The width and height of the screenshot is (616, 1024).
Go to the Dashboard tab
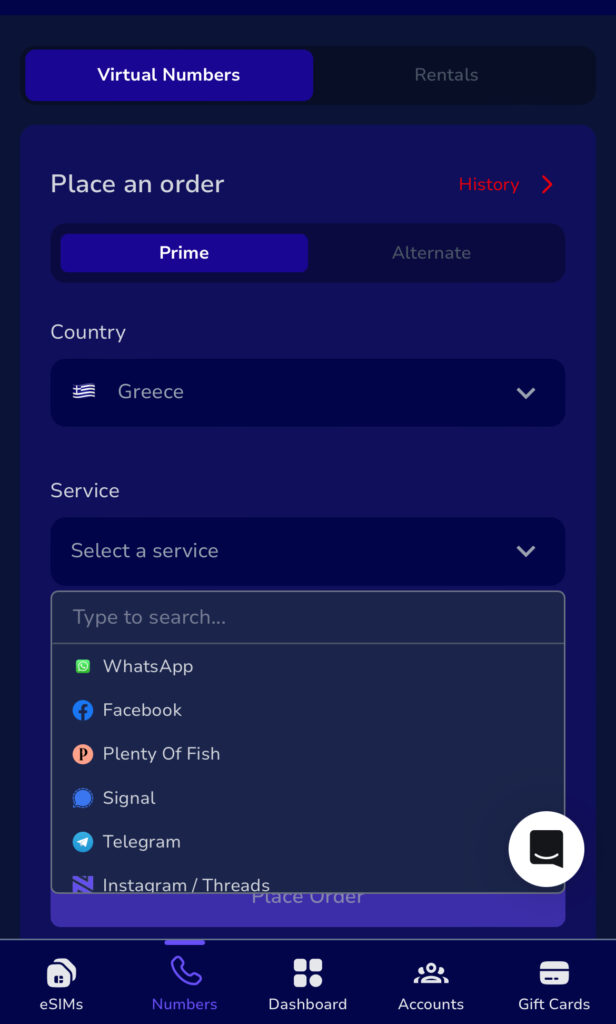pyautogui.click(x=307, y=984)
